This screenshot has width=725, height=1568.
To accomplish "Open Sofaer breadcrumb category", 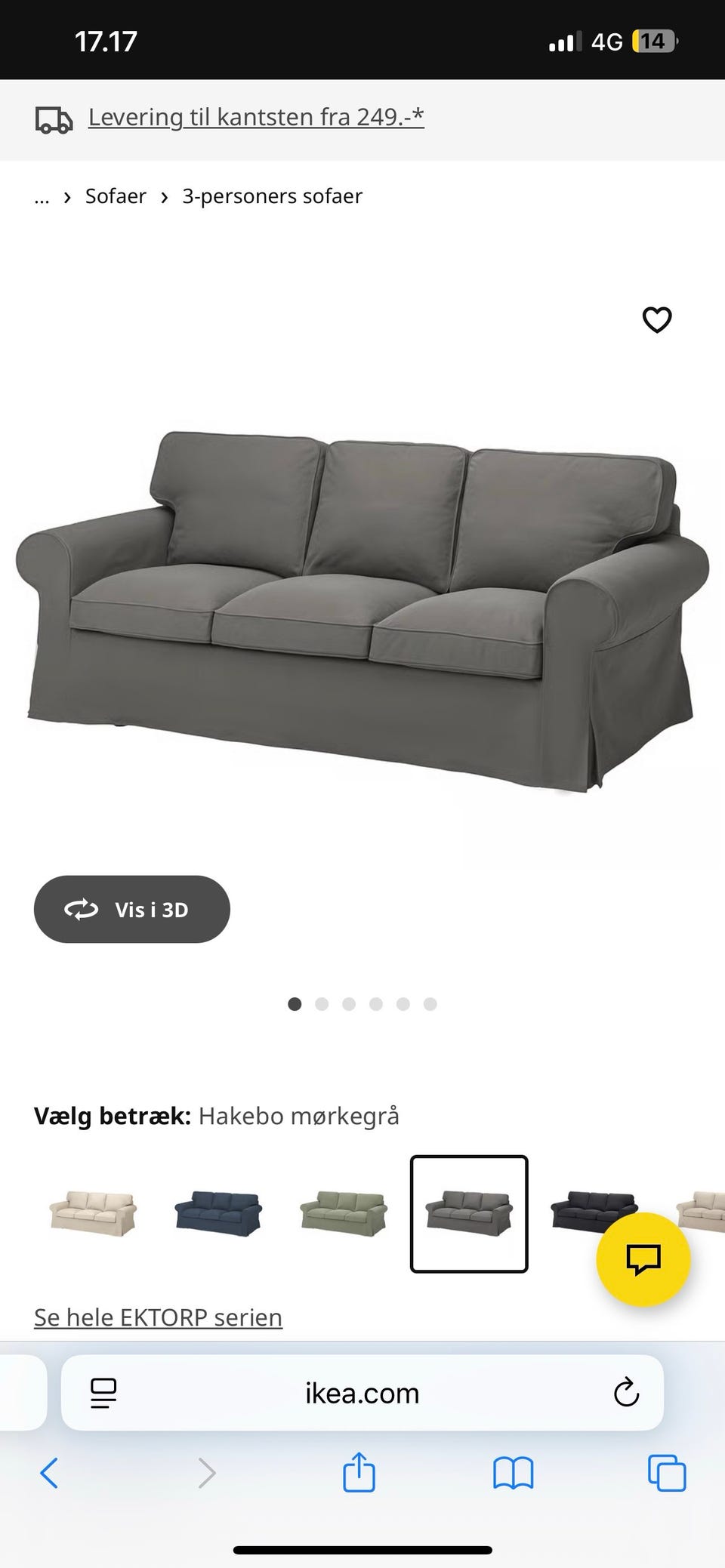I will (116, 196).
